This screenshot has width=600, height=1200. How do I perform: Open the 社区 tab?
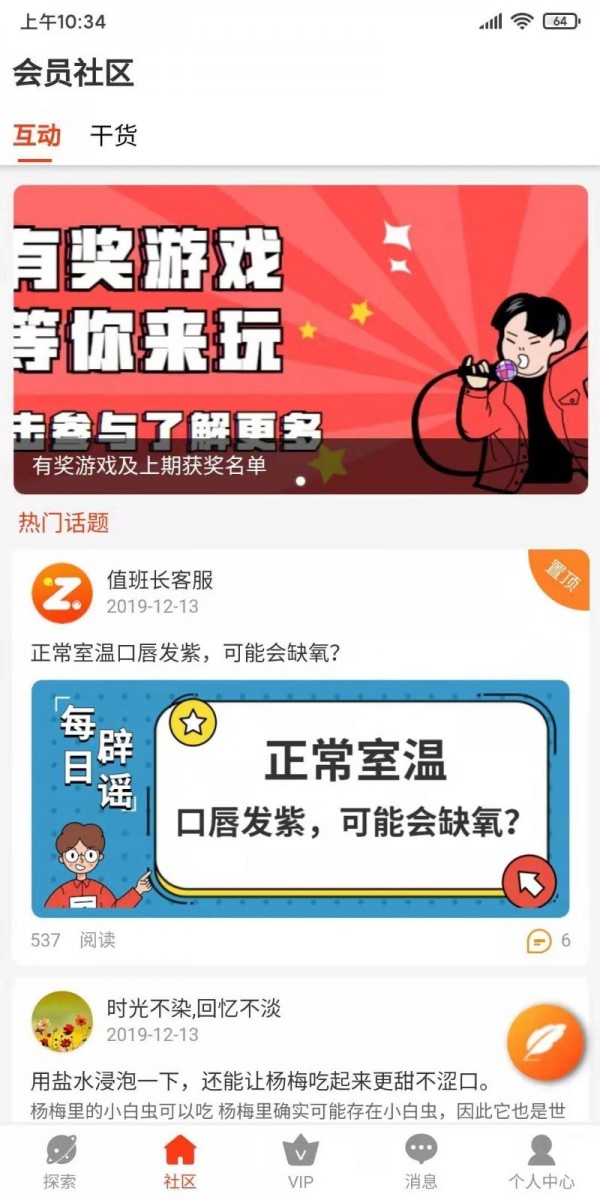tap(180, 1162)
